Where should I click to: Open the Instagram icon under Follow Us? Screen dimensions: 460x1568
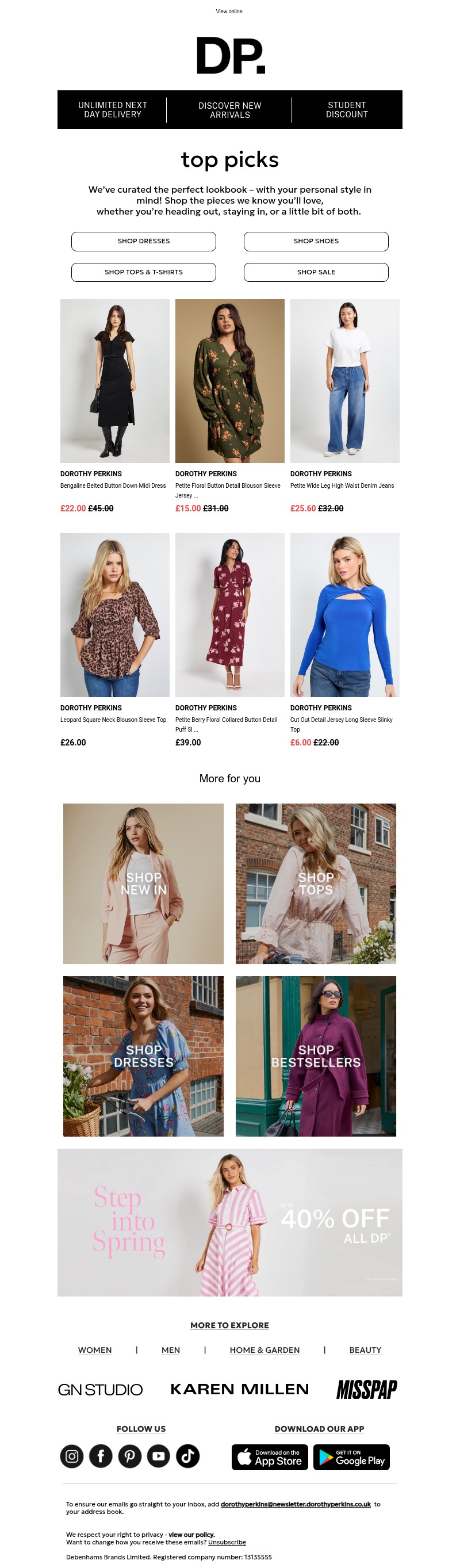coord(72,1456)
